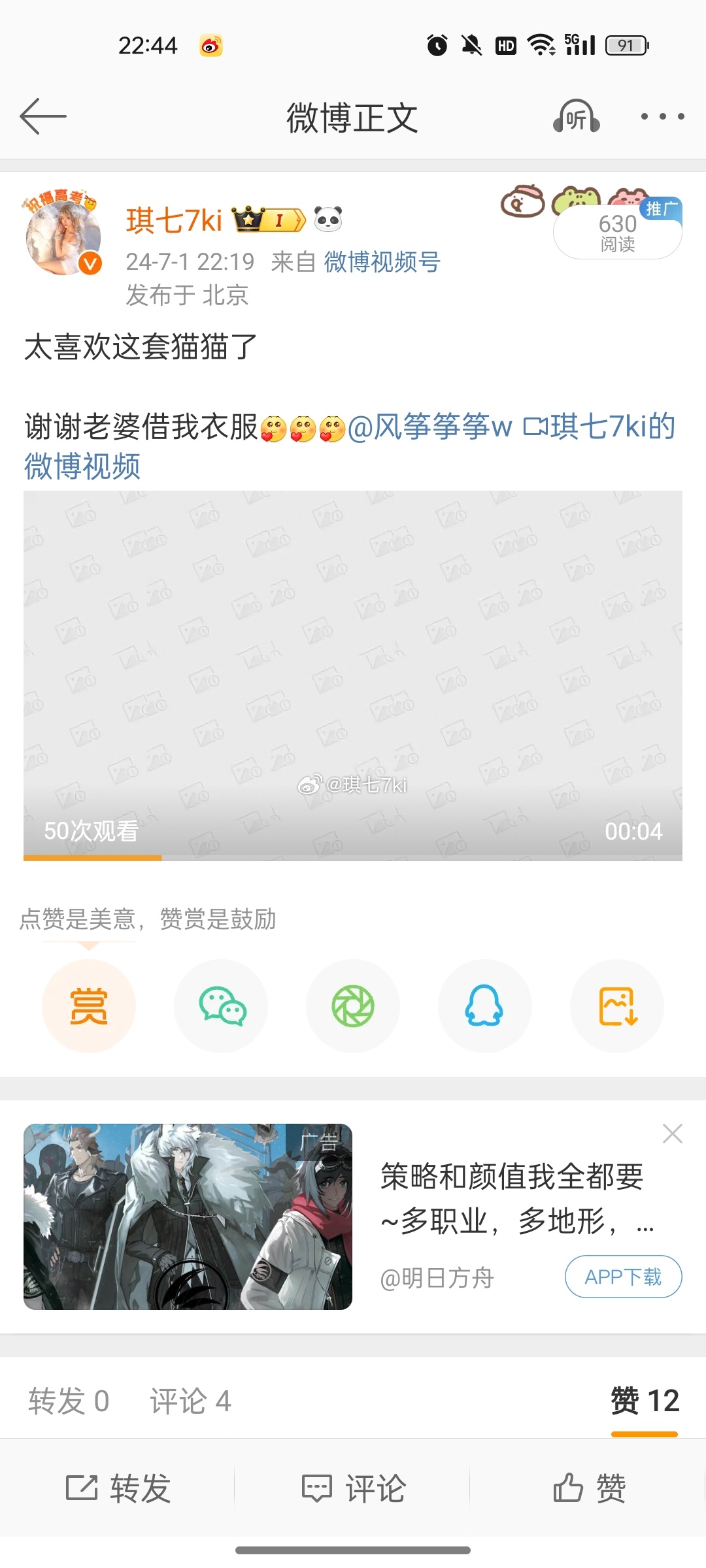706x1568 pixels.
Task: Share the post to WeChat
Action: click(221, 1006)
